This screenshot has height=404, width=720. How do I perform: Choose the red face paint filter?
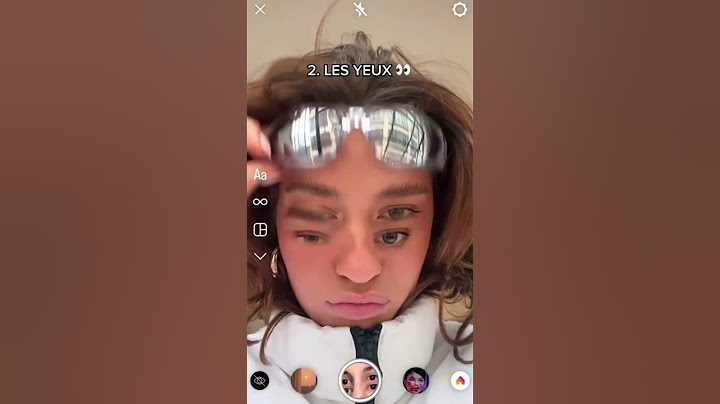[x=416, y=380]
